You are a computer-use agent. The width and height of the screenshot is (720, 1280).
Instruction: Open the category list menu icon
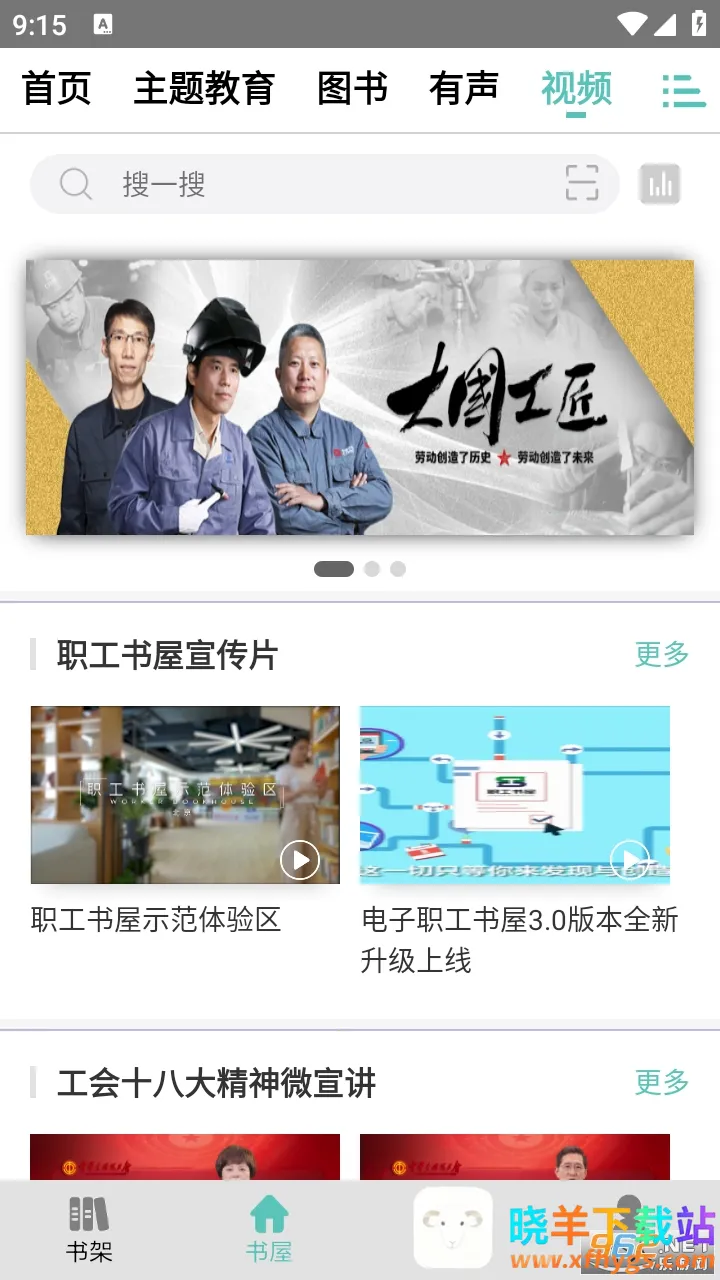[684, 91]
